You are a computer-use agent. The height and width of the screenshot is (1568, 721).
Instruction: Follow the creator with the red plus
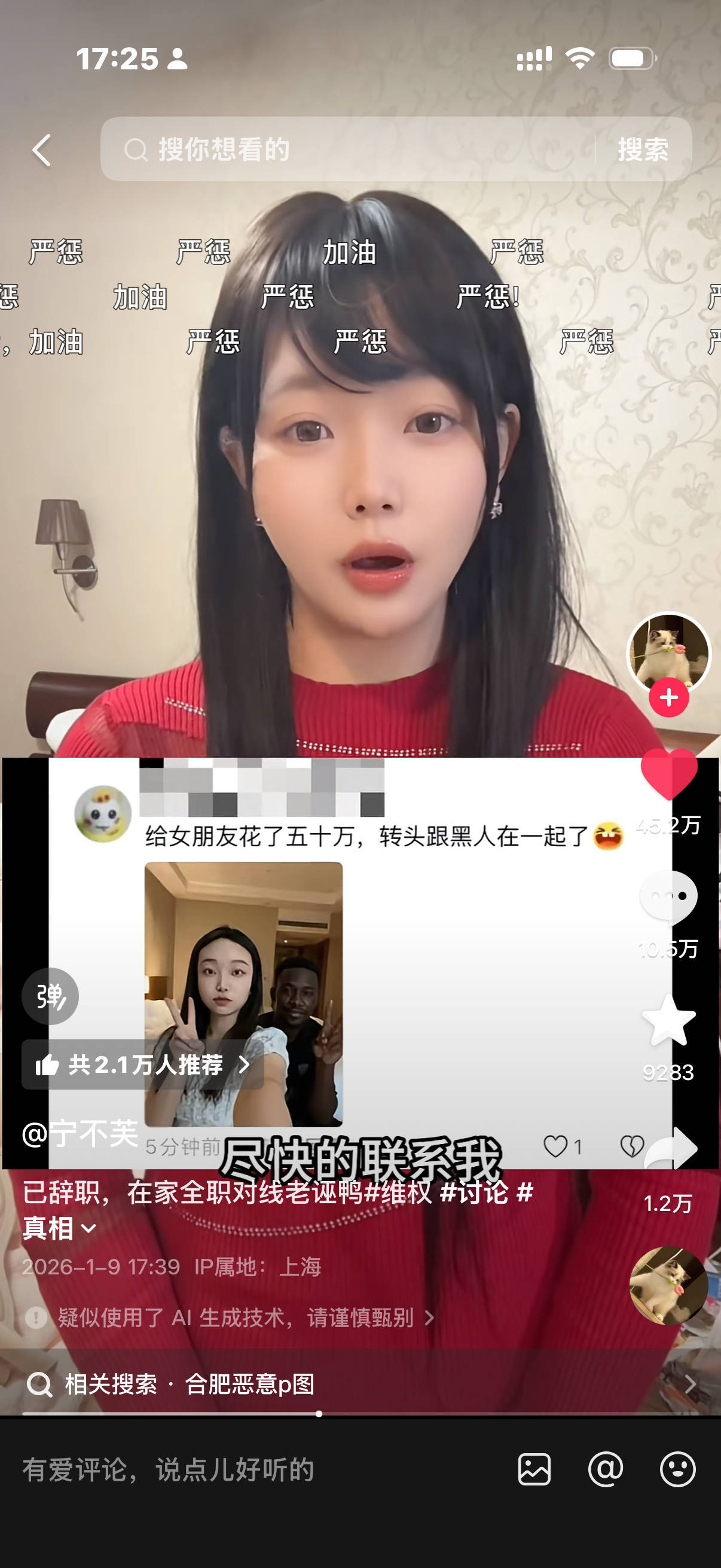pyautogui.click(x=668, y=697)
